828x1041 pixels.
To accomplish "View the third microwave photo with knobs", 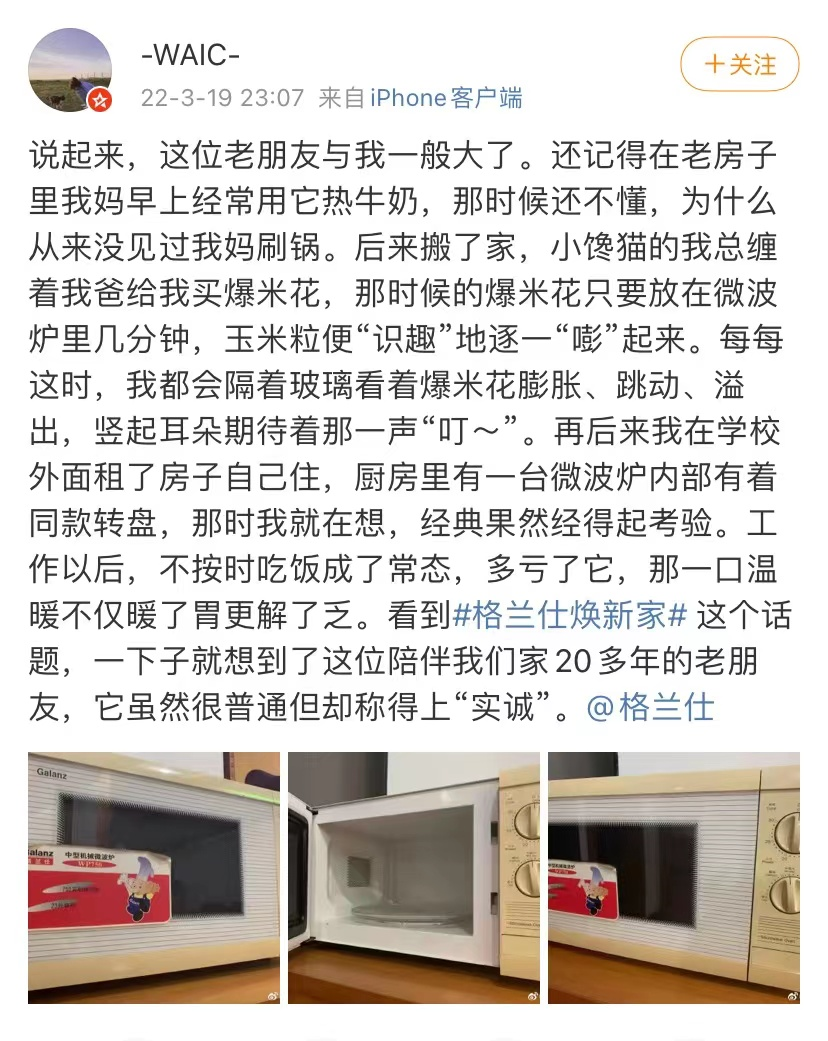I will (x=673, y=877).
